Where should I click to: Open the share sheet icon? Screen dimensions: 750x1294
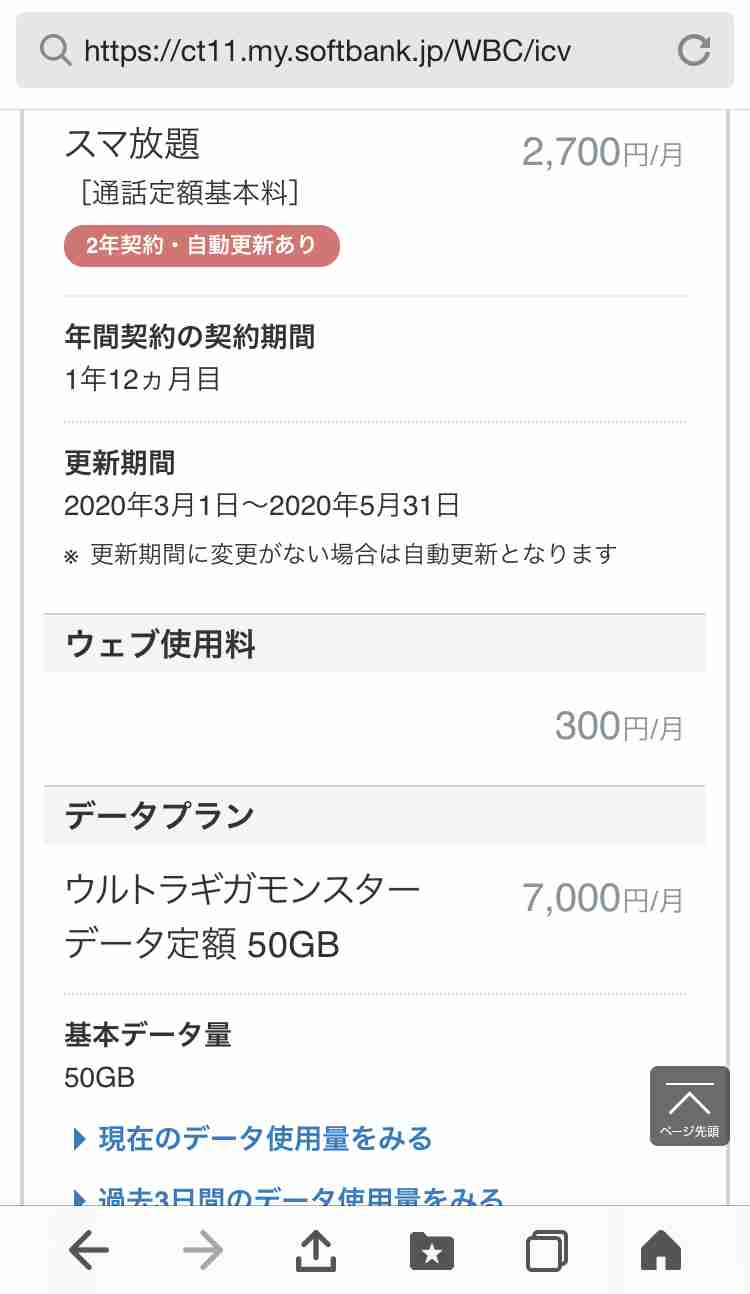click(x=316, y=1249)
